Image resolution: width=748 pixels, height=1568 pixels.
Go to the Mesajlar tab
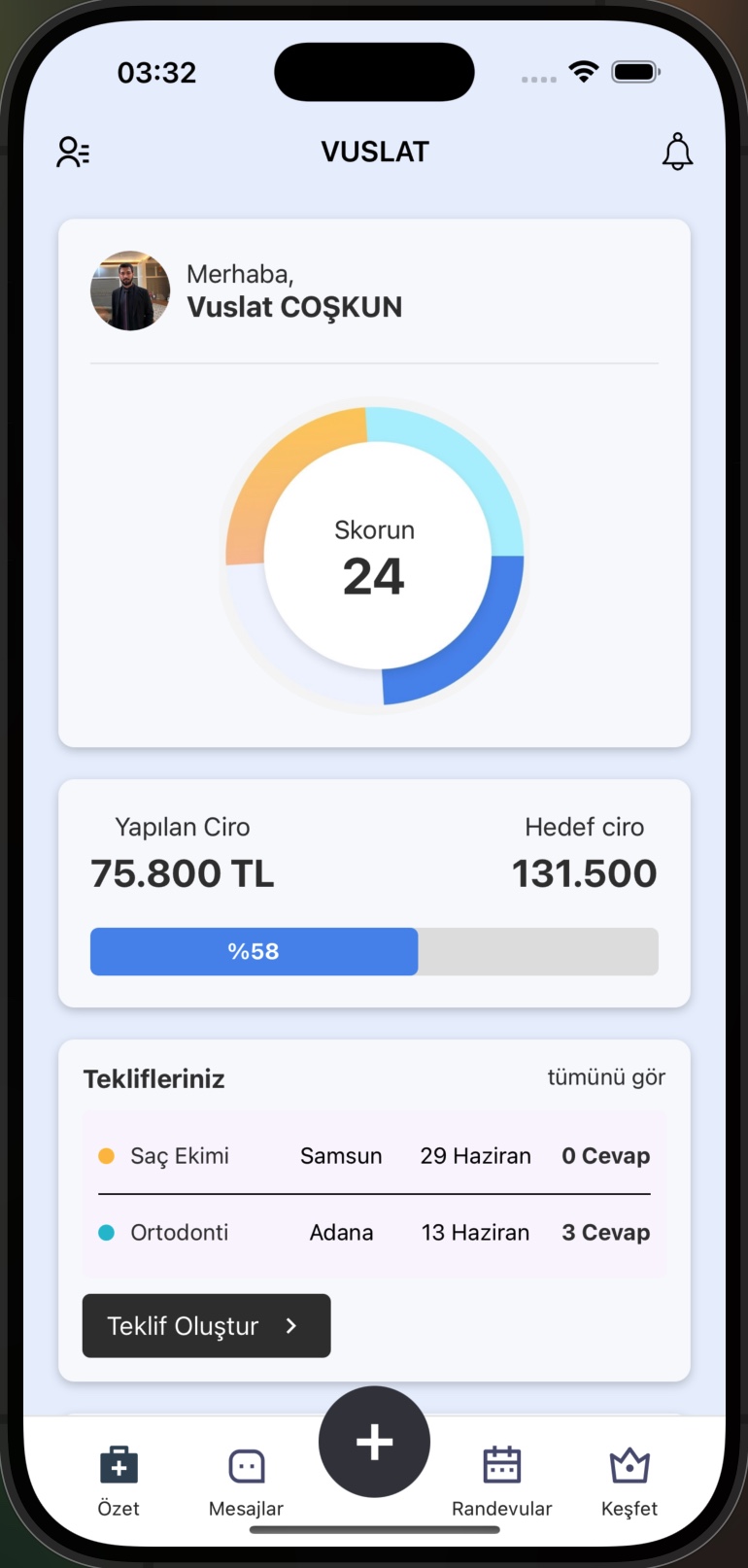[246, 1481]
